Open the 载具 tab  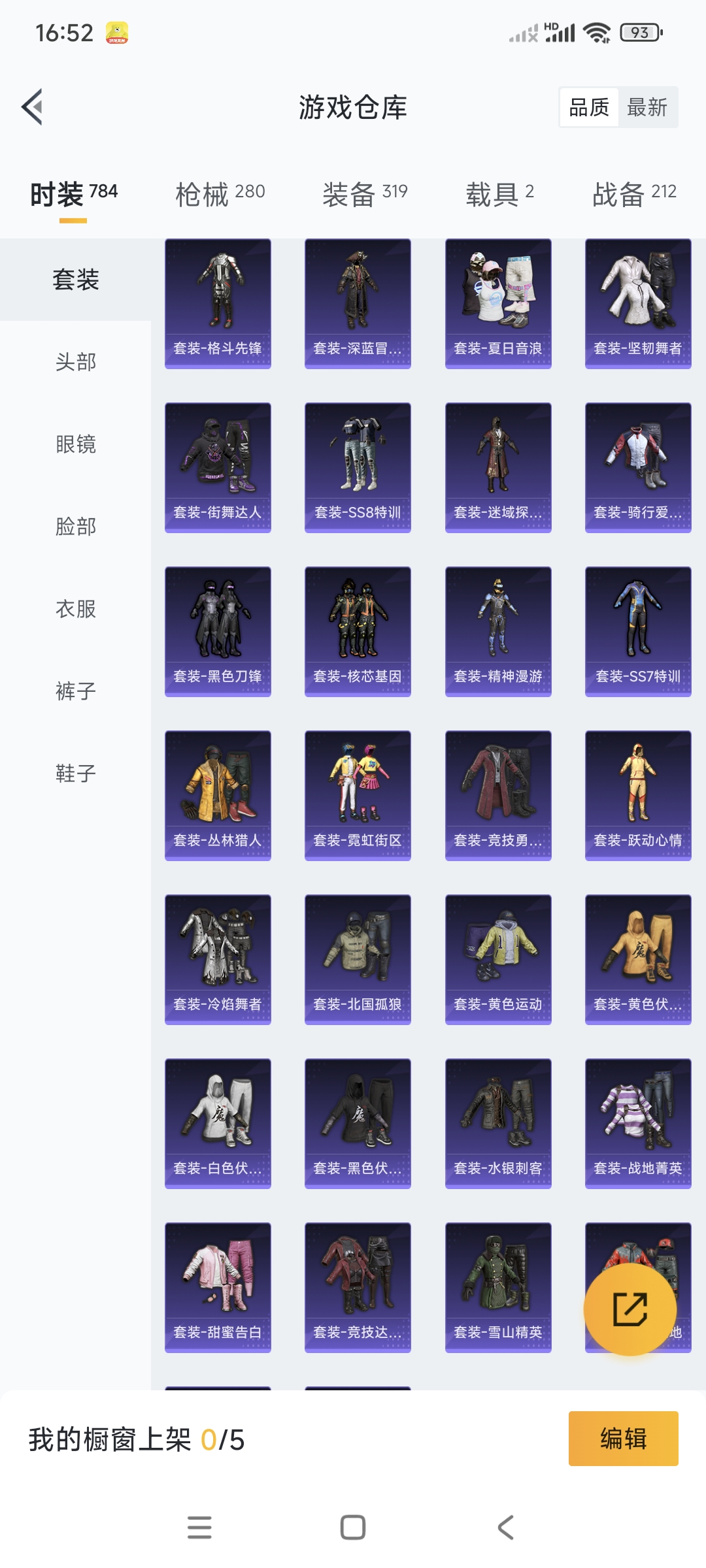(500, 194)
